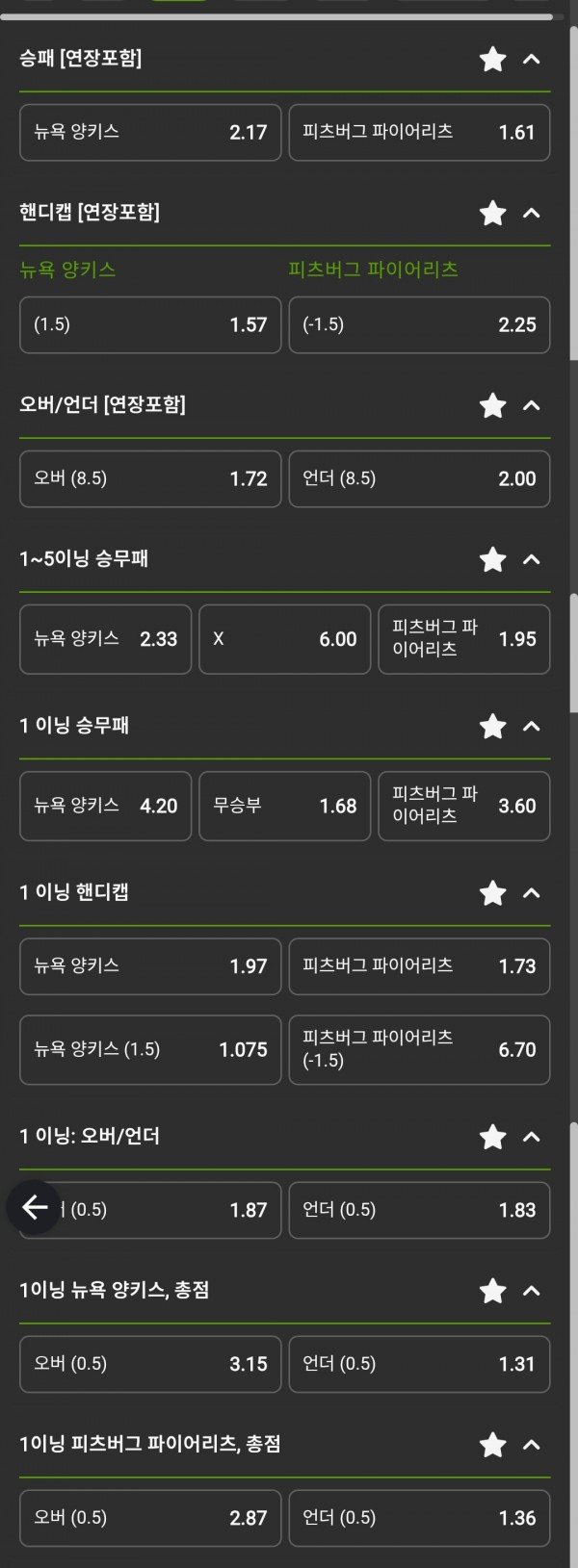Star the 오버/언더 [연장포함] market

point(492,405)
